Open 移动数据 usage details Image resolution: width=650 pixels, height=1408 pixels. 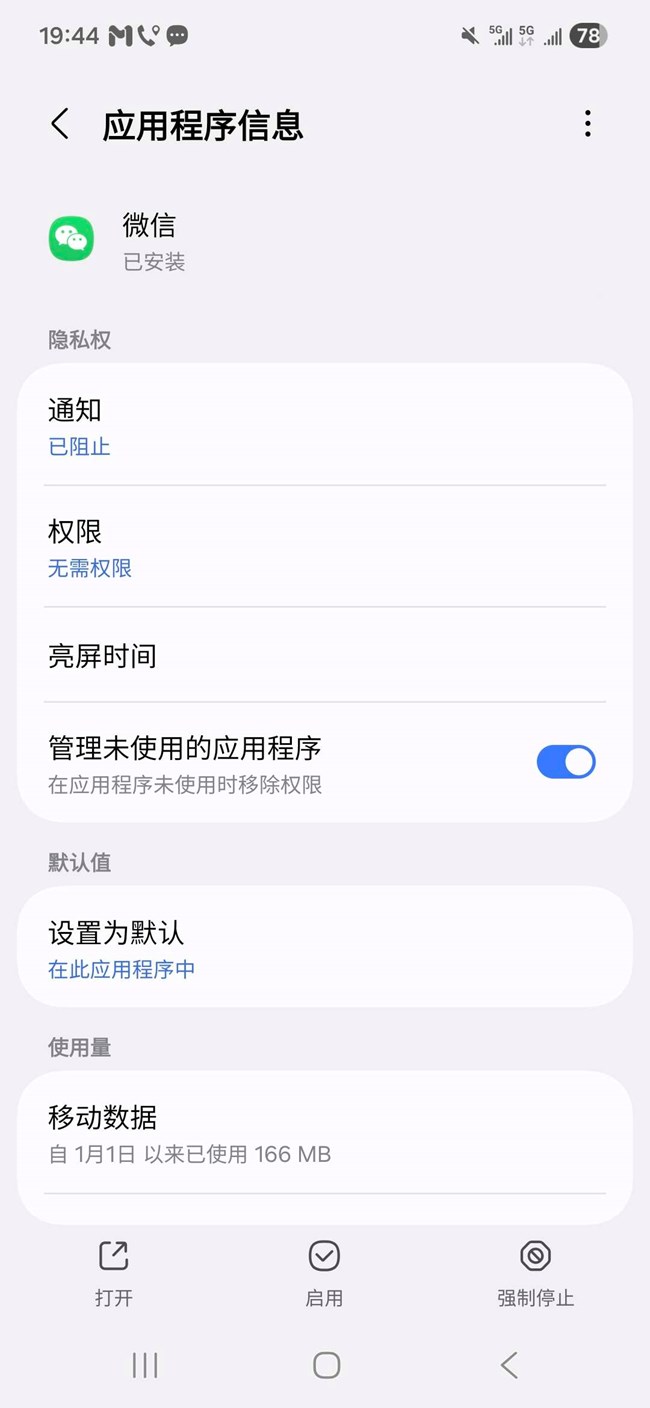click(x=324, y=1134)
